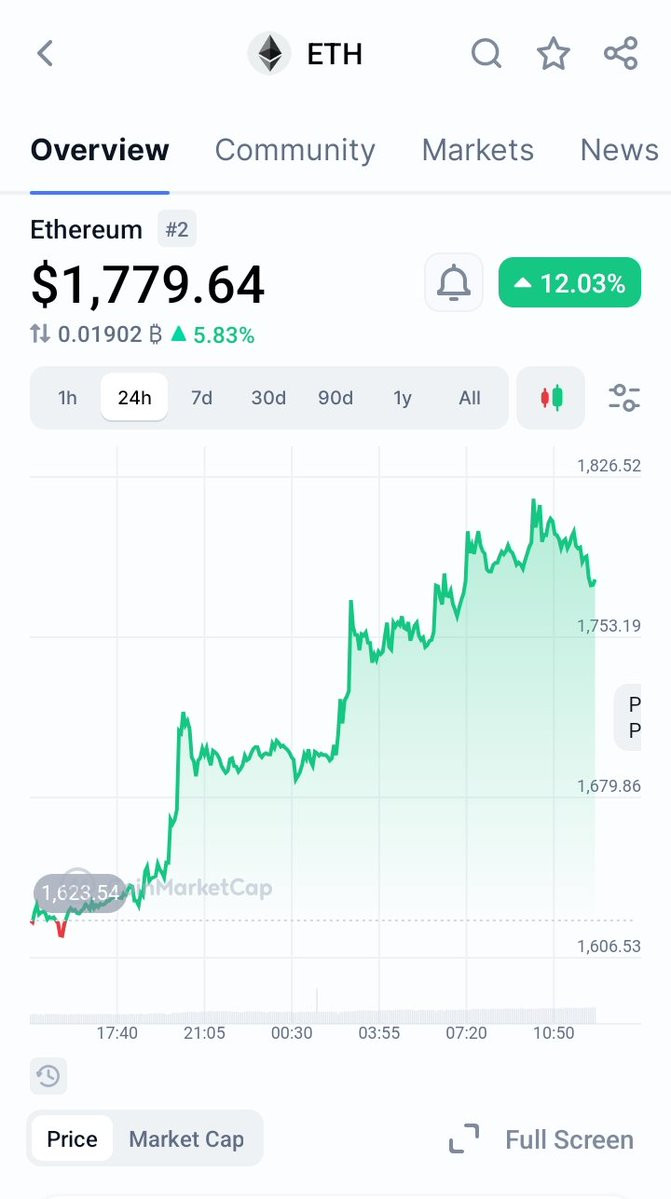Screen dimensions: 671x1199
Task: Set a price alert with the bell
Action: pyautogui.click(x=454, y=283)
